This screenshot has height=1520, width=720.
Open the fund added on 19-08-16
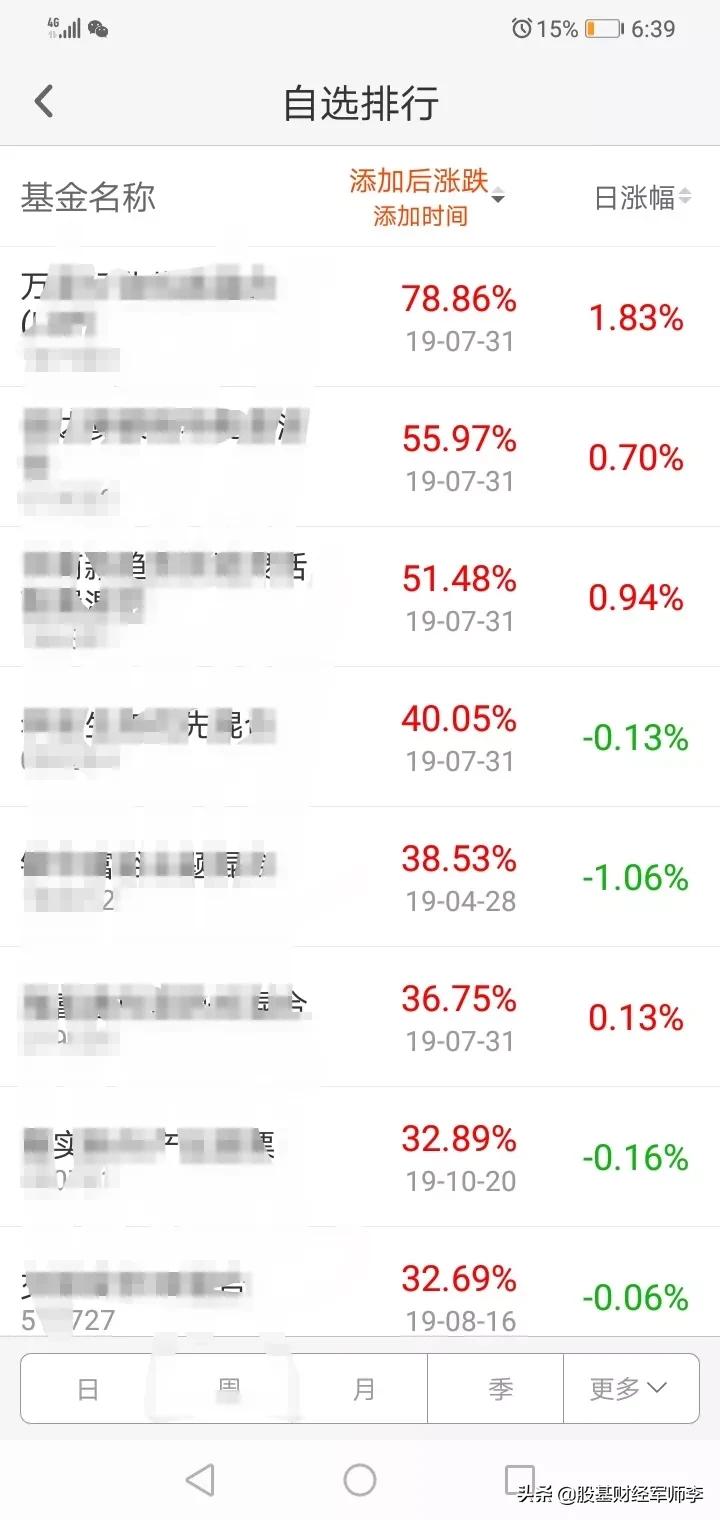point(360,1283)
